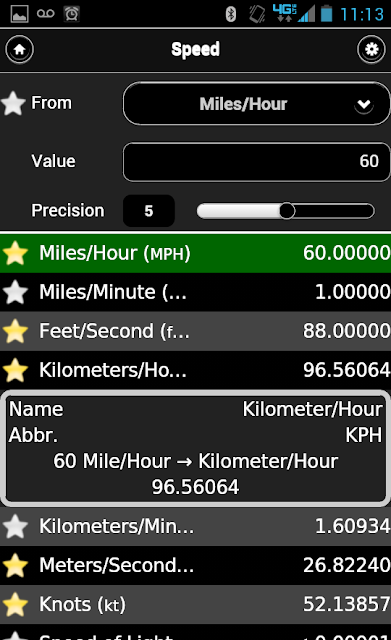Expand the Meters/Second row
Screen dimensions: 391x640
[x=196, y=565]
